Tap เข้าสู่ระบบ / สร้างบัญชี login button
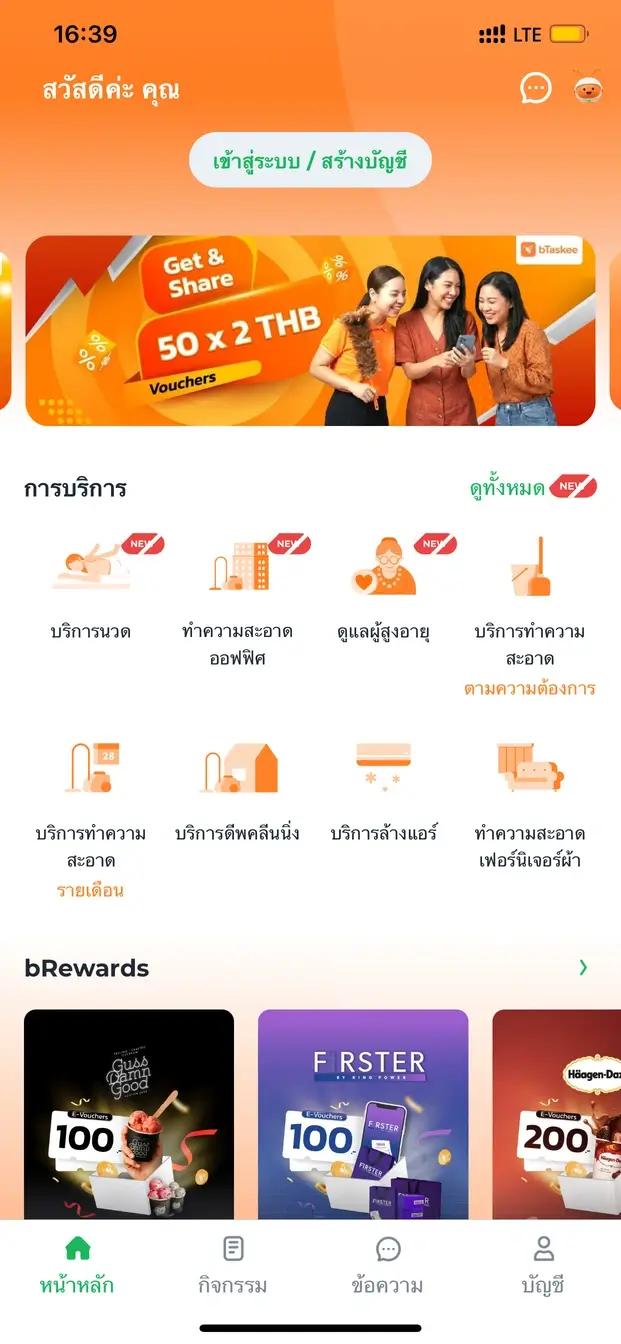The height and width of the screenshot is (1344, 621). pos(310,161)
